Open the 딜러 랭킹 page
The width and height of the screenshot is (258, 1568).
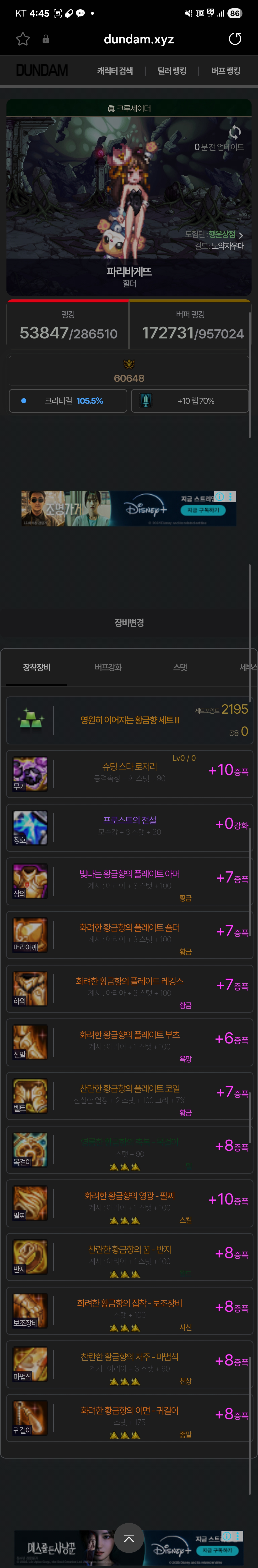[172, 71]
